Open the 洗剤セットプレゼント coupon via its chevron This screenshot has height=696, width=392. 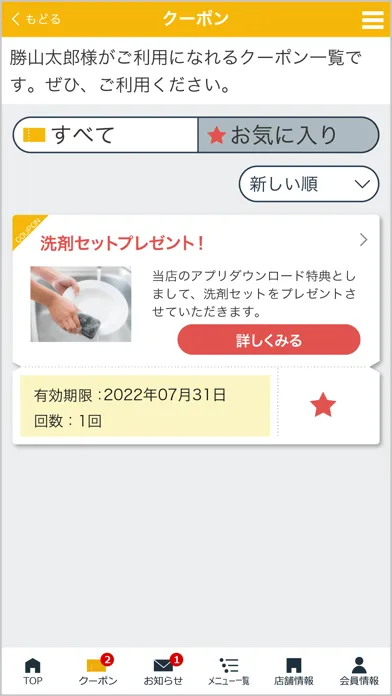click(x=364, y=240)
